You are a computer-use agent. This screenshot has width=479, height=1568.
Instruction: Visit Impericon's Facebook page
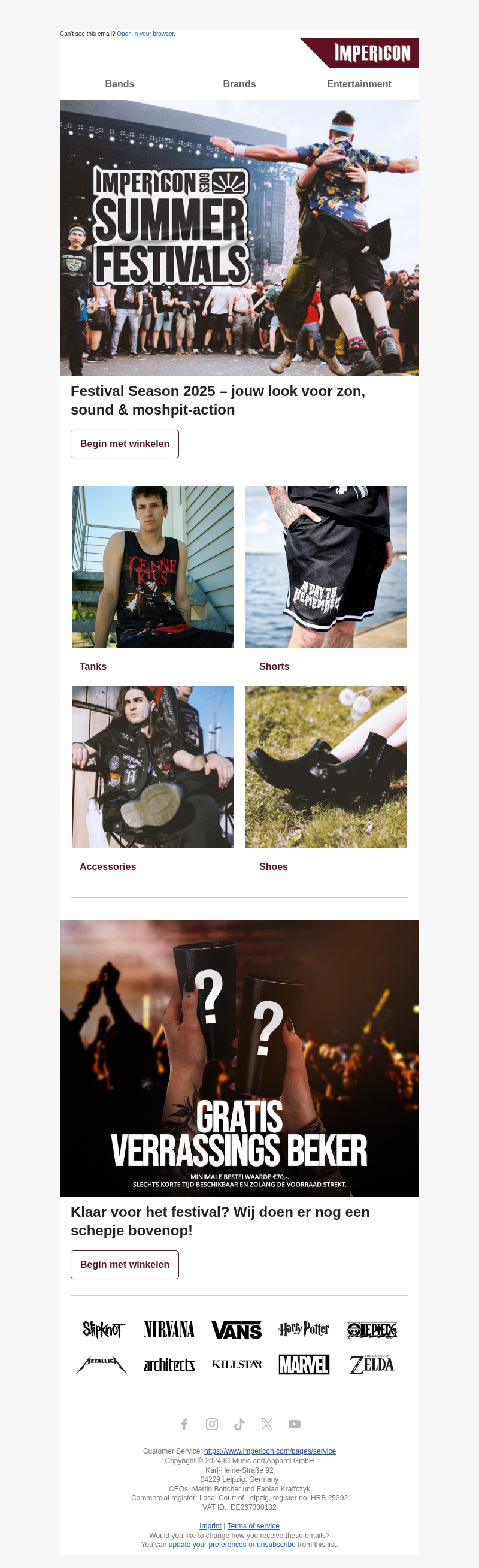coord(184,1424)
